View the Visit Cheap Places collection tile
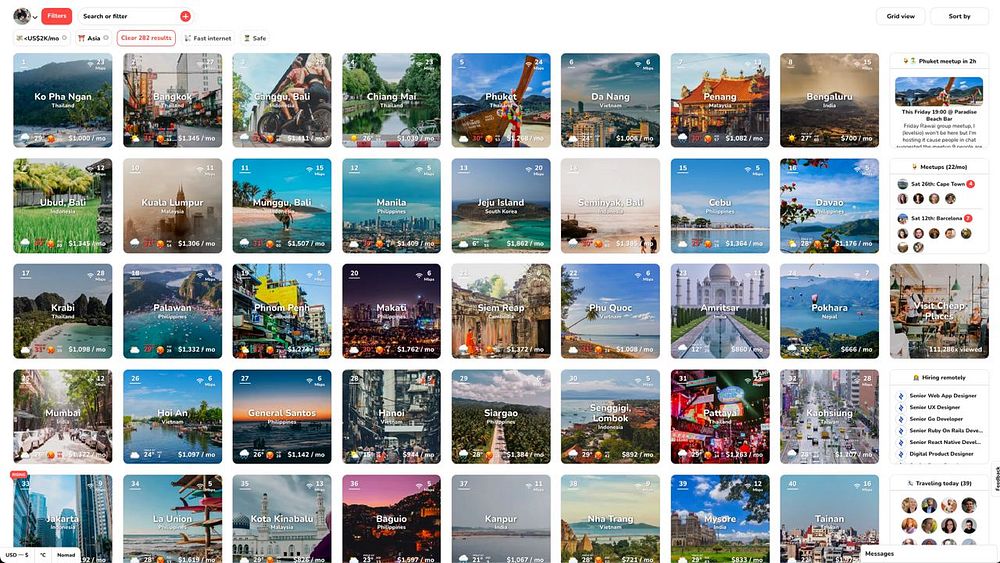 pos(939,310)
